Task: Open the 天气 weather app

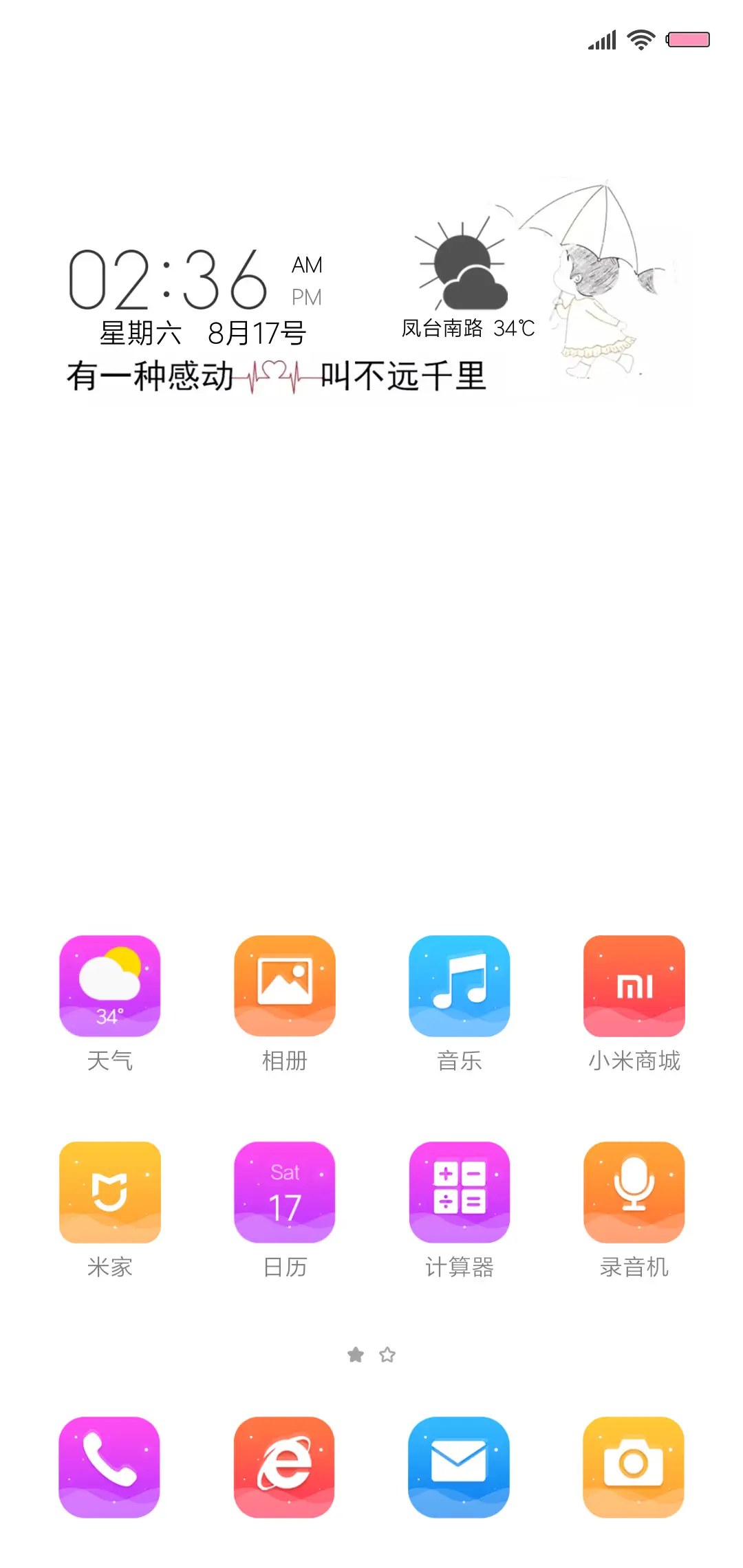Action: tap(110, 986)
